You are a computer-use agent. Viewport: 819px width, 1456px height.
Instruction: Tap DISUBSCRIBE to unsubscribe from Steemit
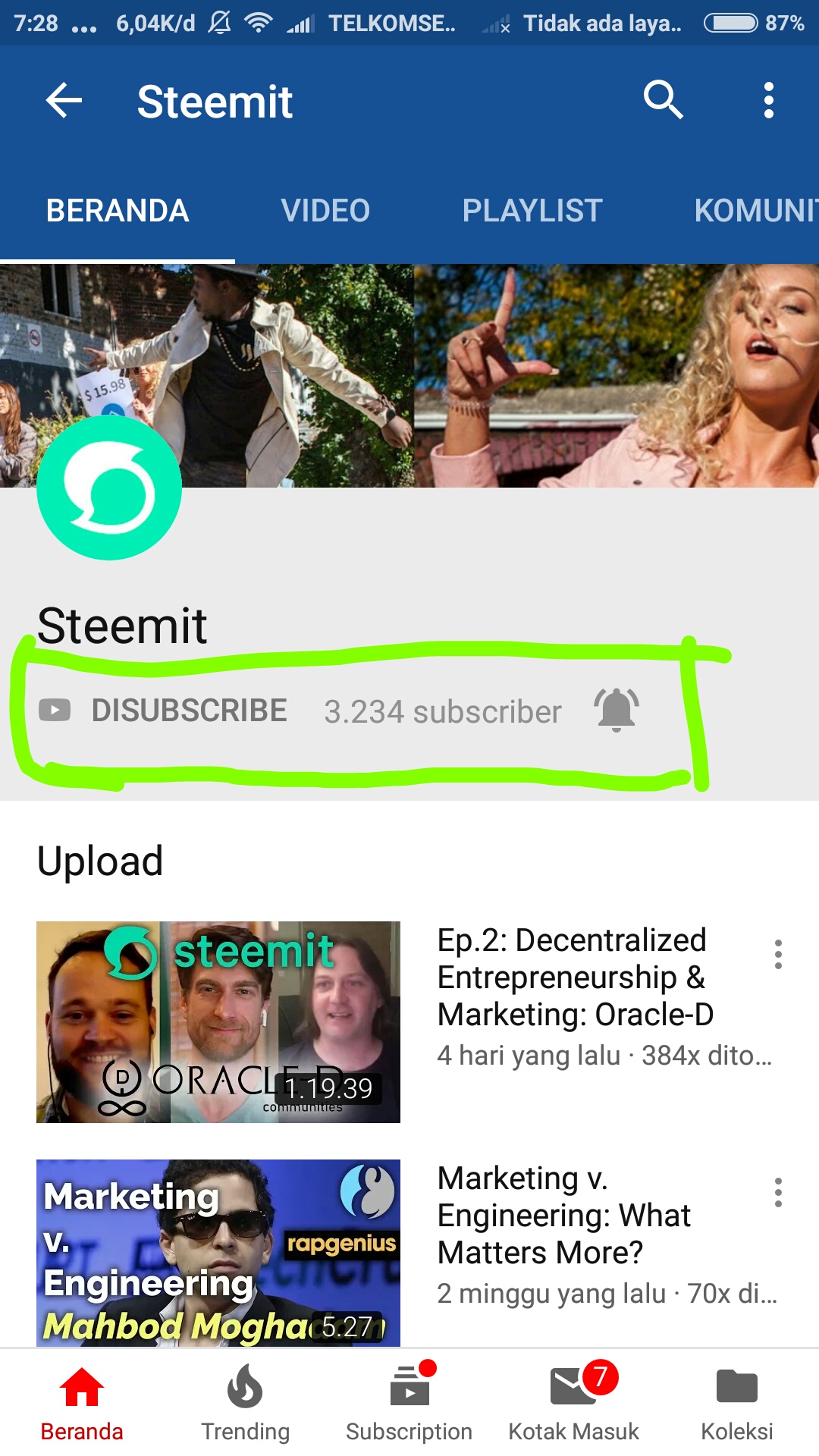click(x=189, y=711)
